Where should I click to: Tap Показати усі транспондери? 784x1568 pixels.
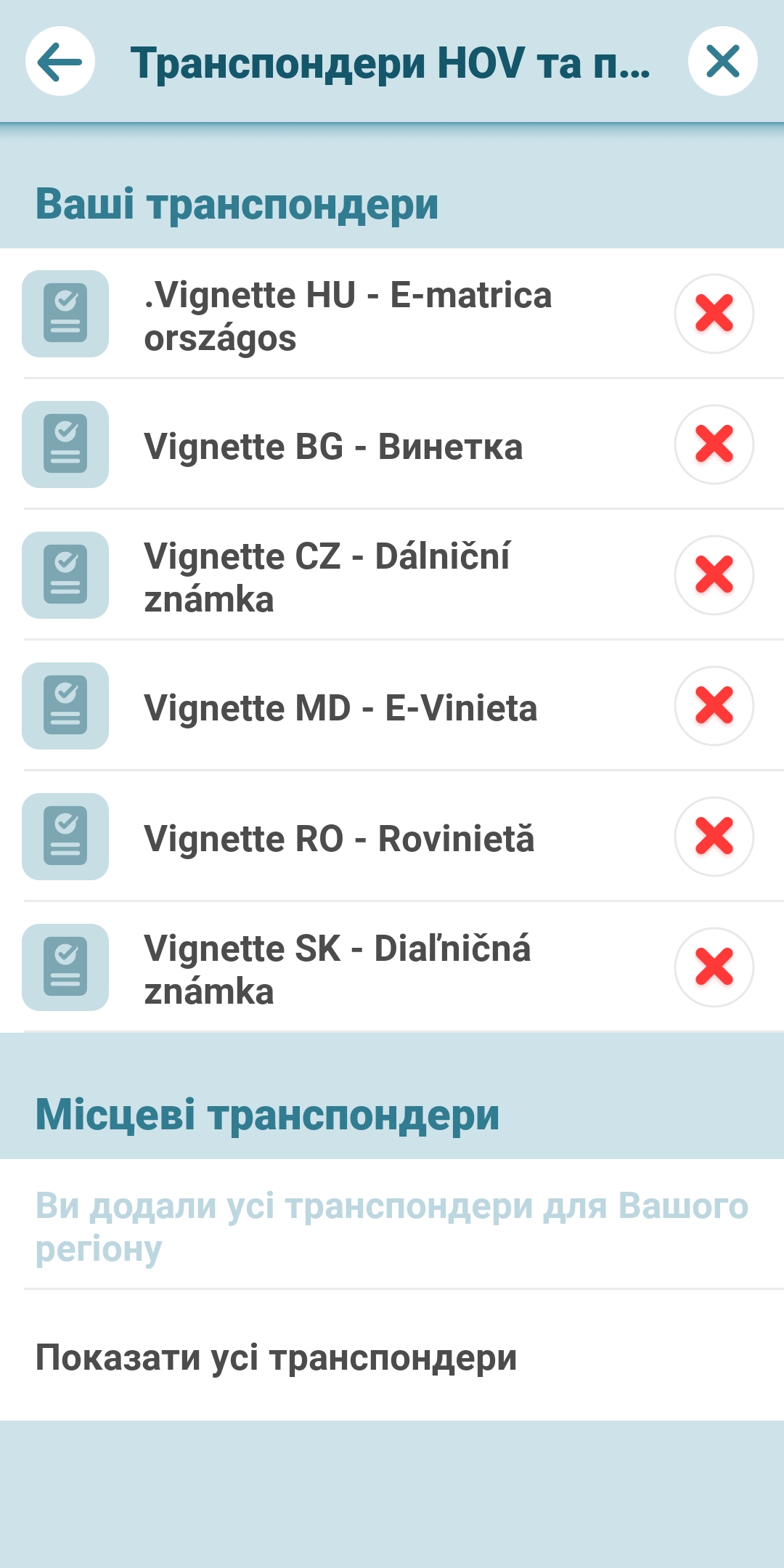point(276,1357)
